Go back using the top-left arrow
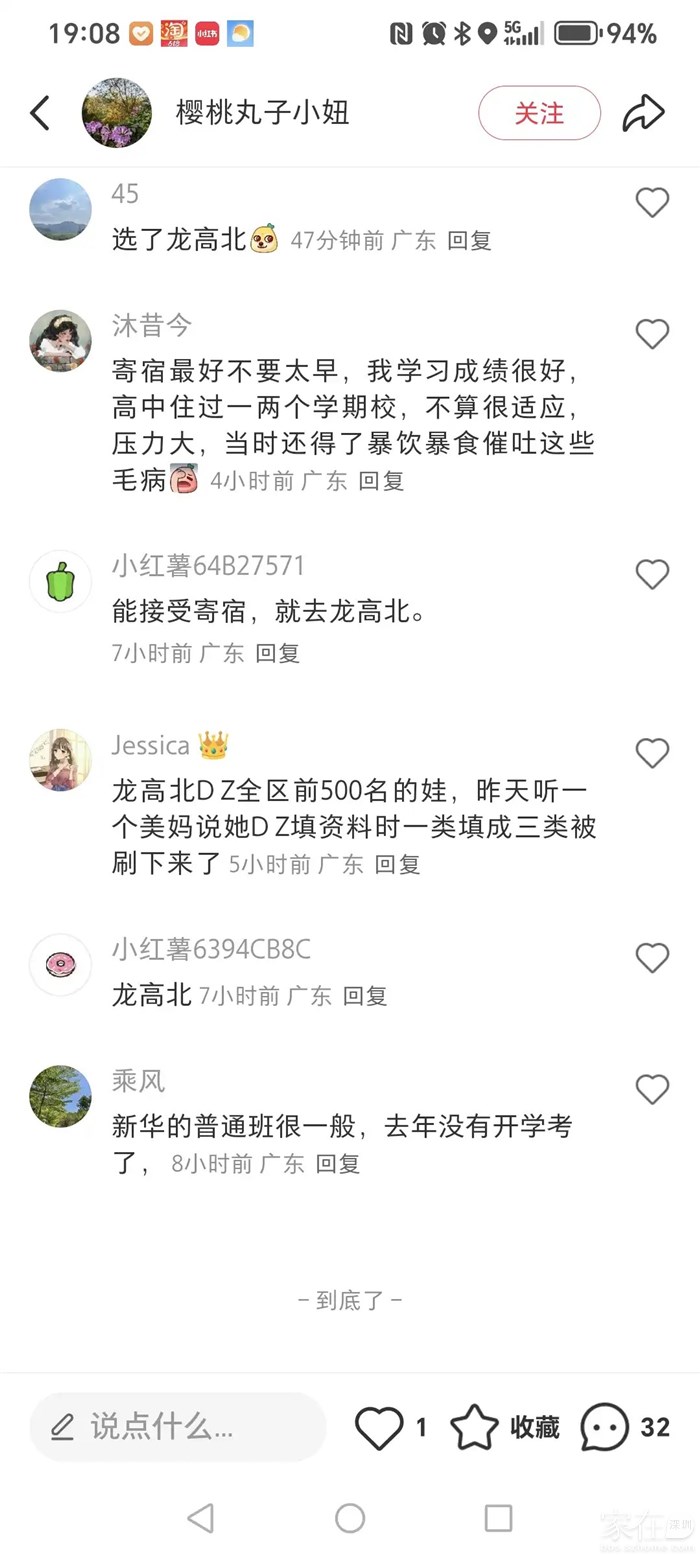 point(40,113)
